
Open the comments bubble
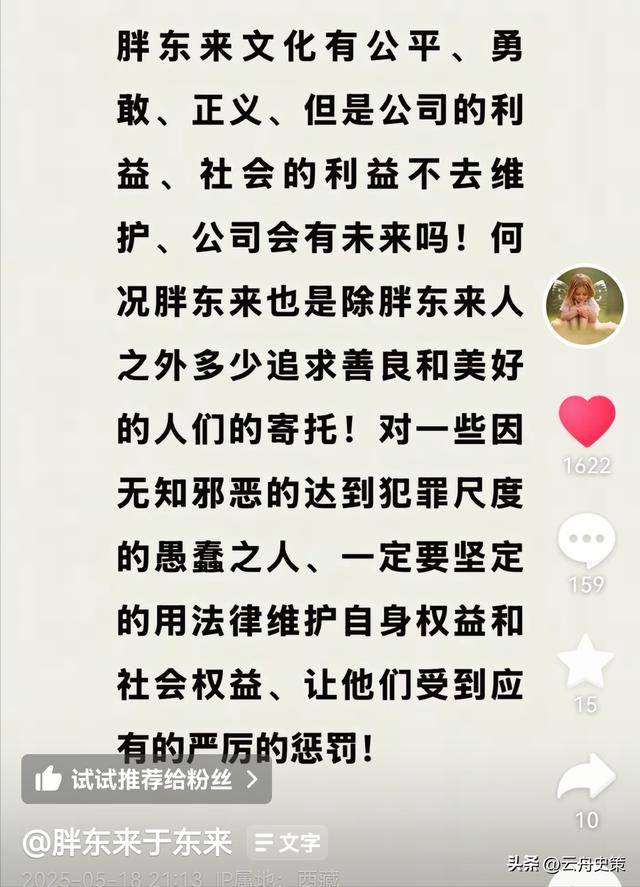point(586,542)
